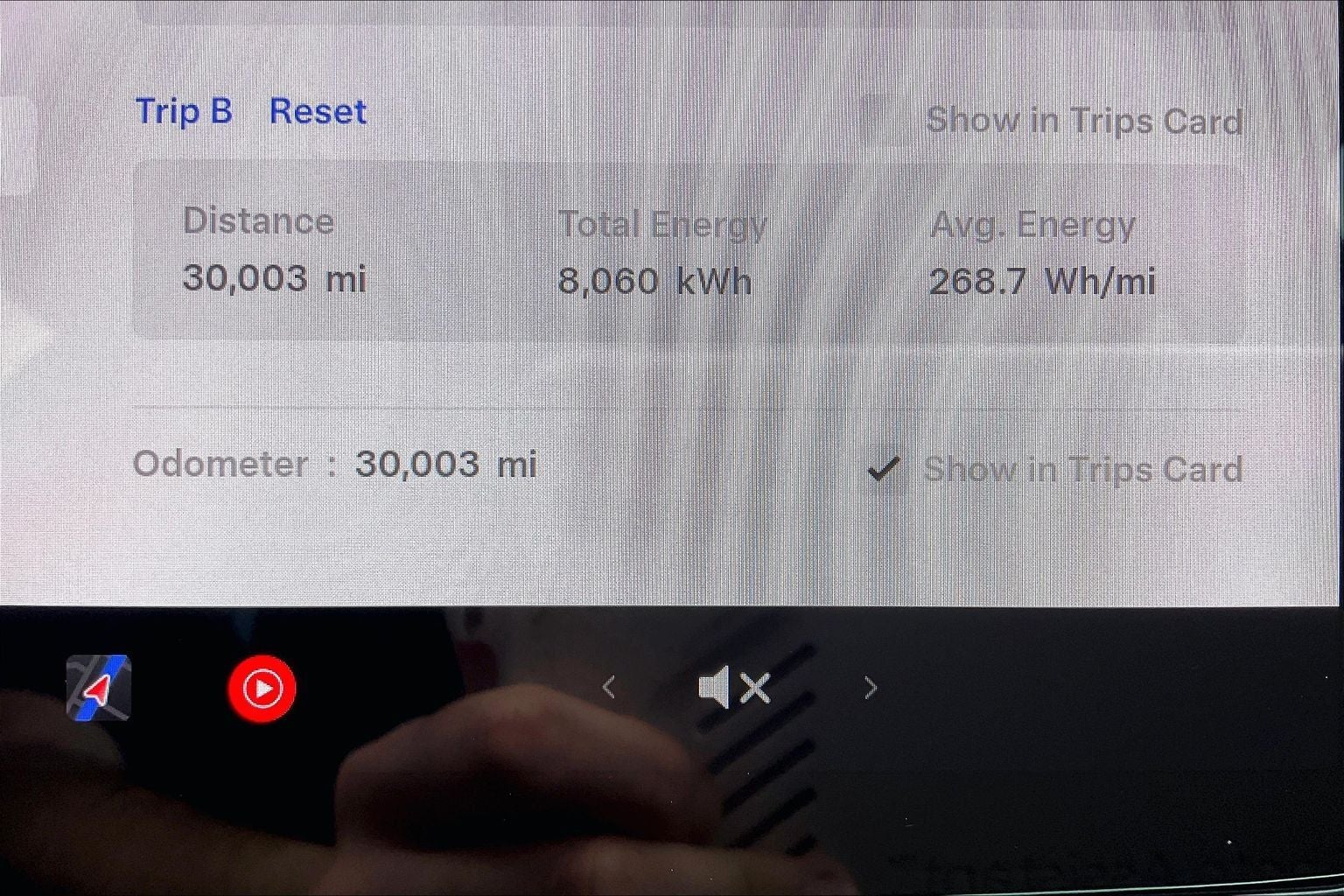1344x896 pixels.
Task: Open the navigation maps app
Action: 99,689
